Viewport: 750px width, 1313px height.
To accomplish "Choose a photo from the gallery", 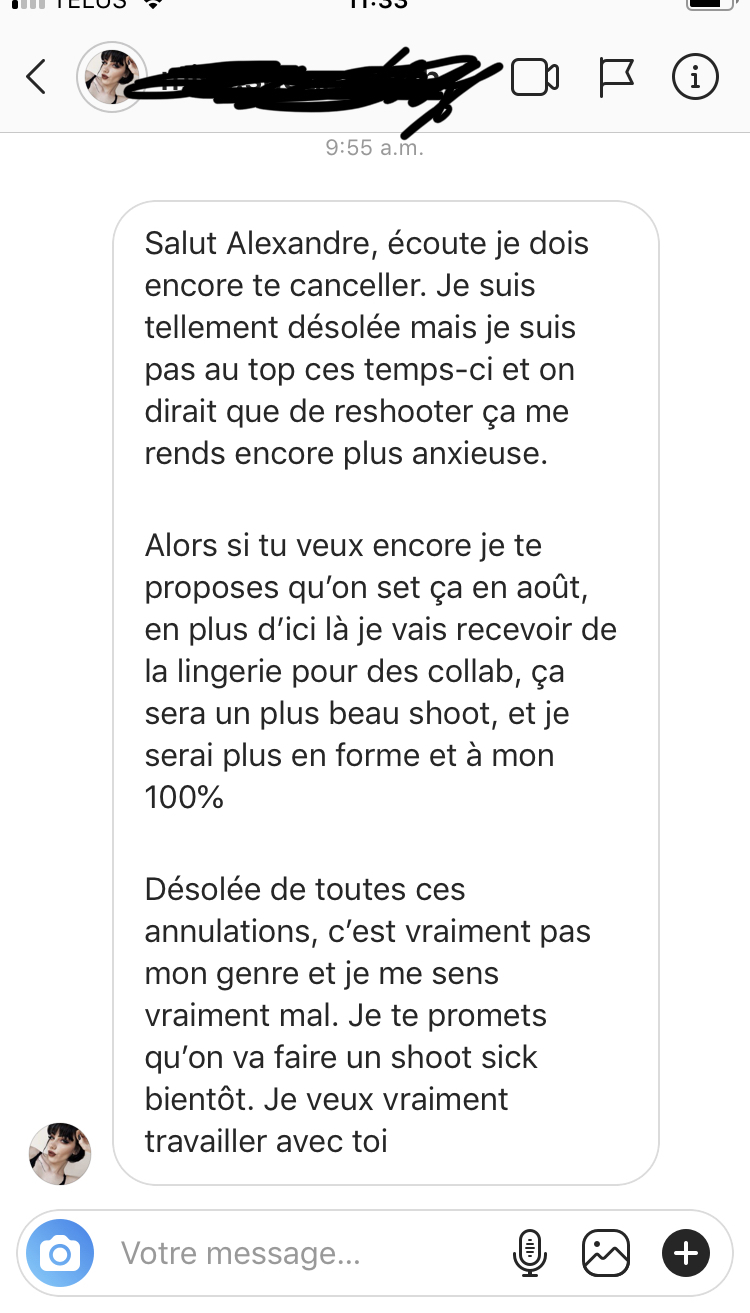I will pyautogui.click(x=606, y=1253).
